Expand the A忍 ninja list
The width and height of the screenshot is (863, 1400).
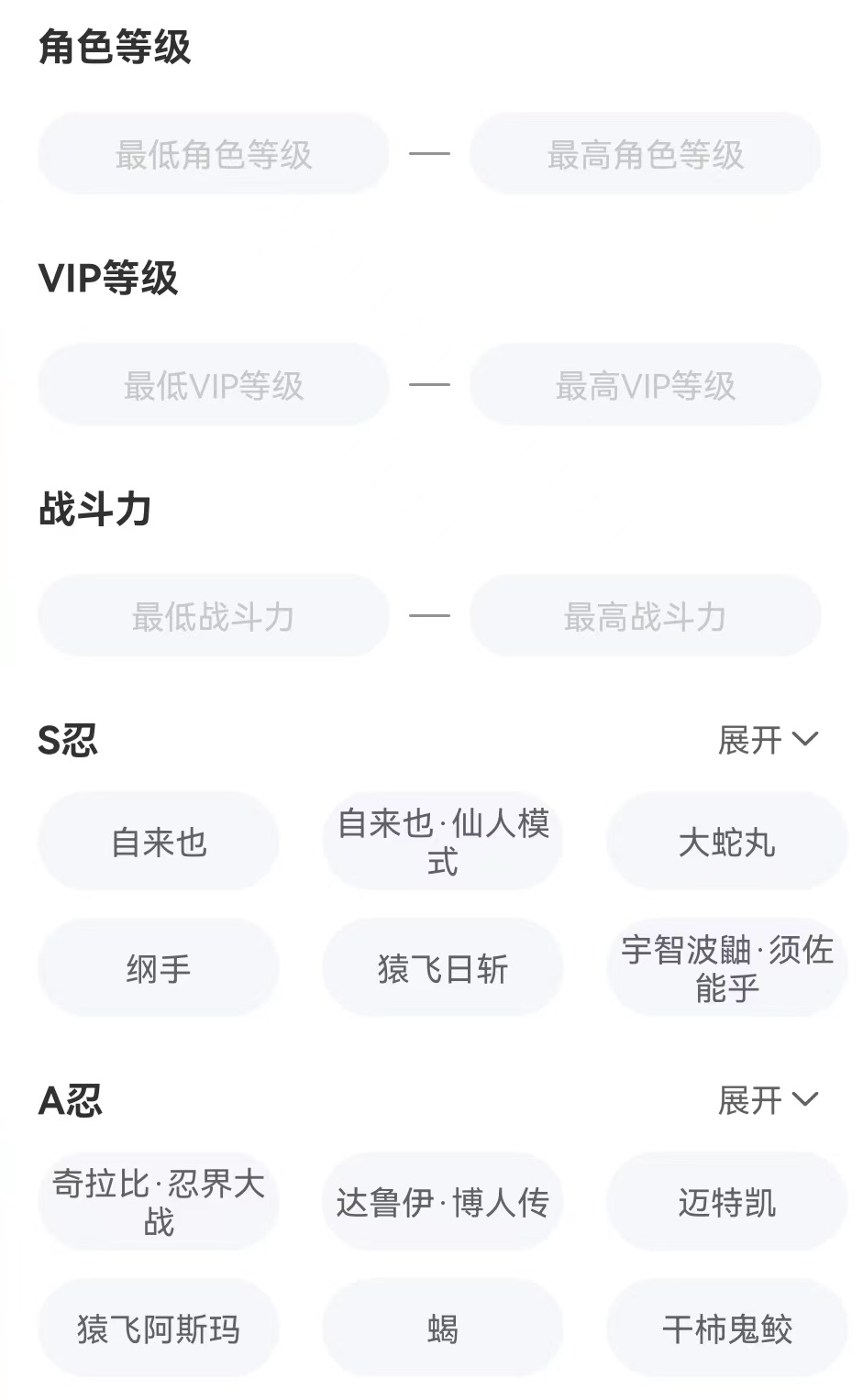click(767, 1100)
